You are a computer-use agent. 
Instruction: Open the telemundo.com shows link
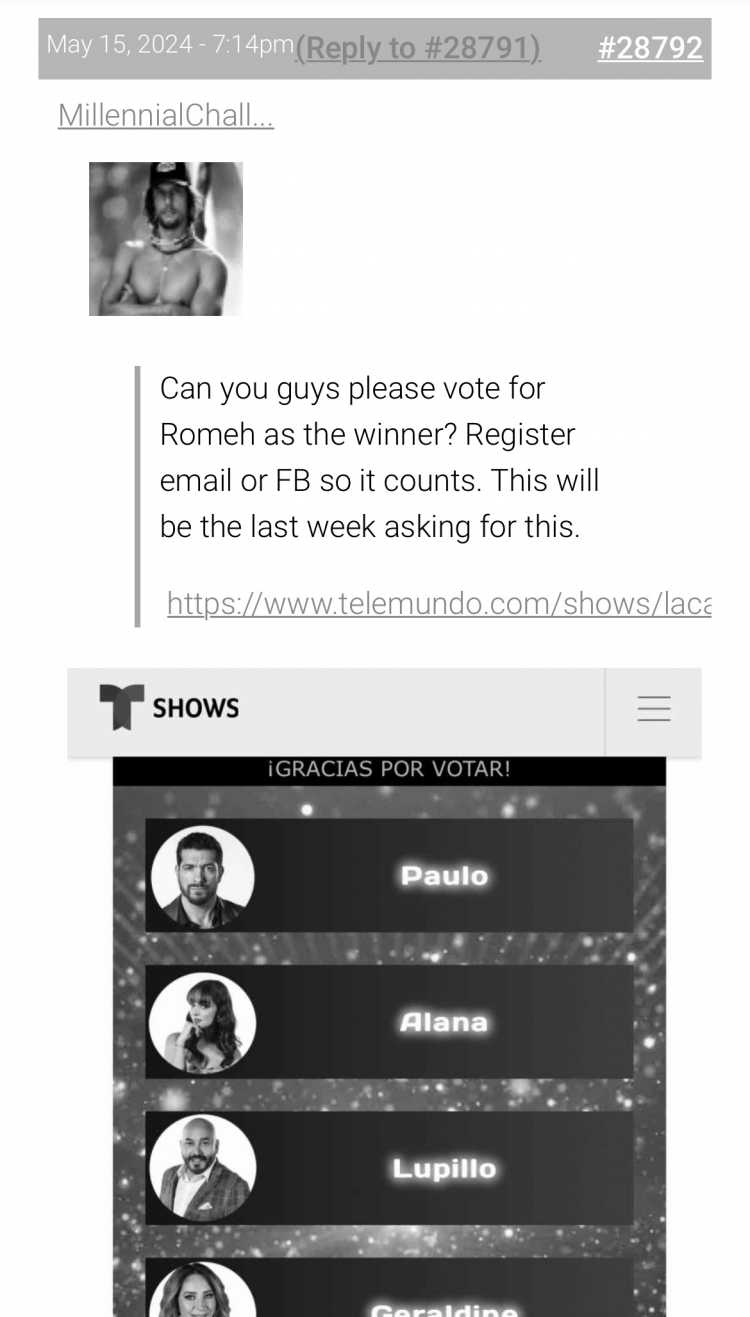(439, 603)
